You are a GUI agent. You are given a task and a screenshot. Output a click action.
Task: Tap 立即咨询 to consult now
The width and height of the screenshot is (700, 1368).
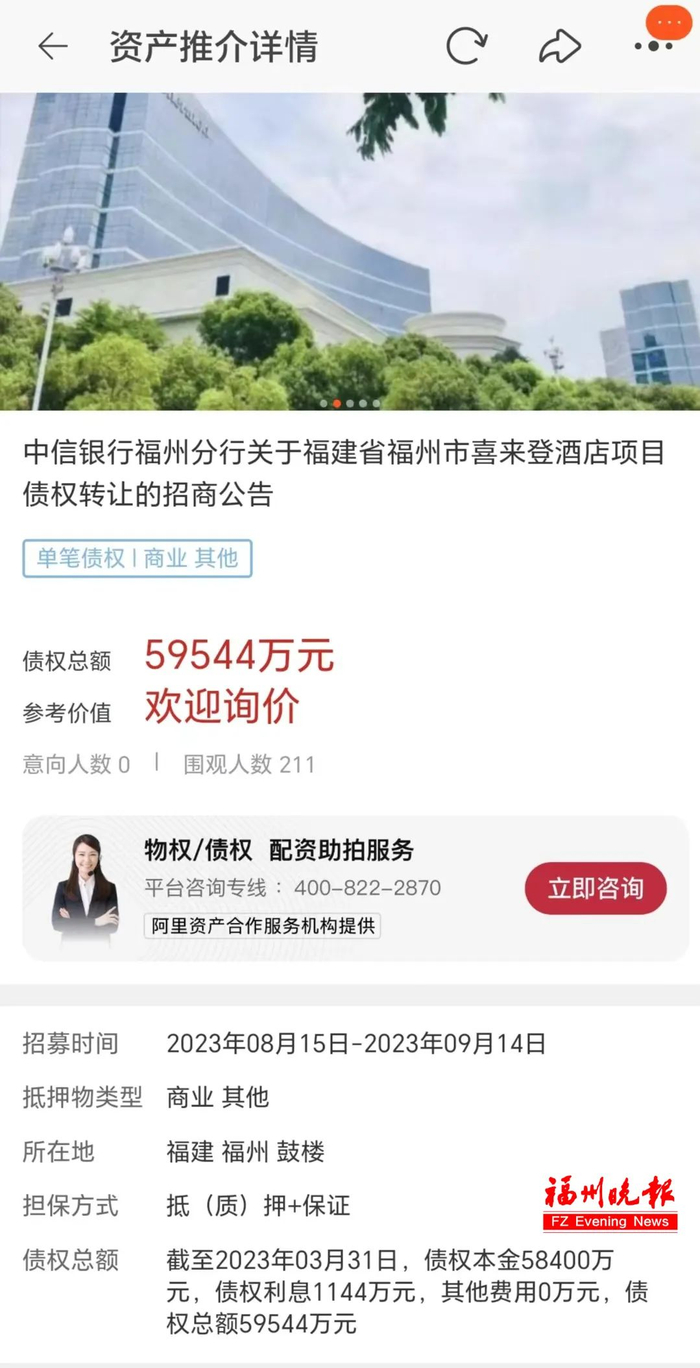[595, 888]
